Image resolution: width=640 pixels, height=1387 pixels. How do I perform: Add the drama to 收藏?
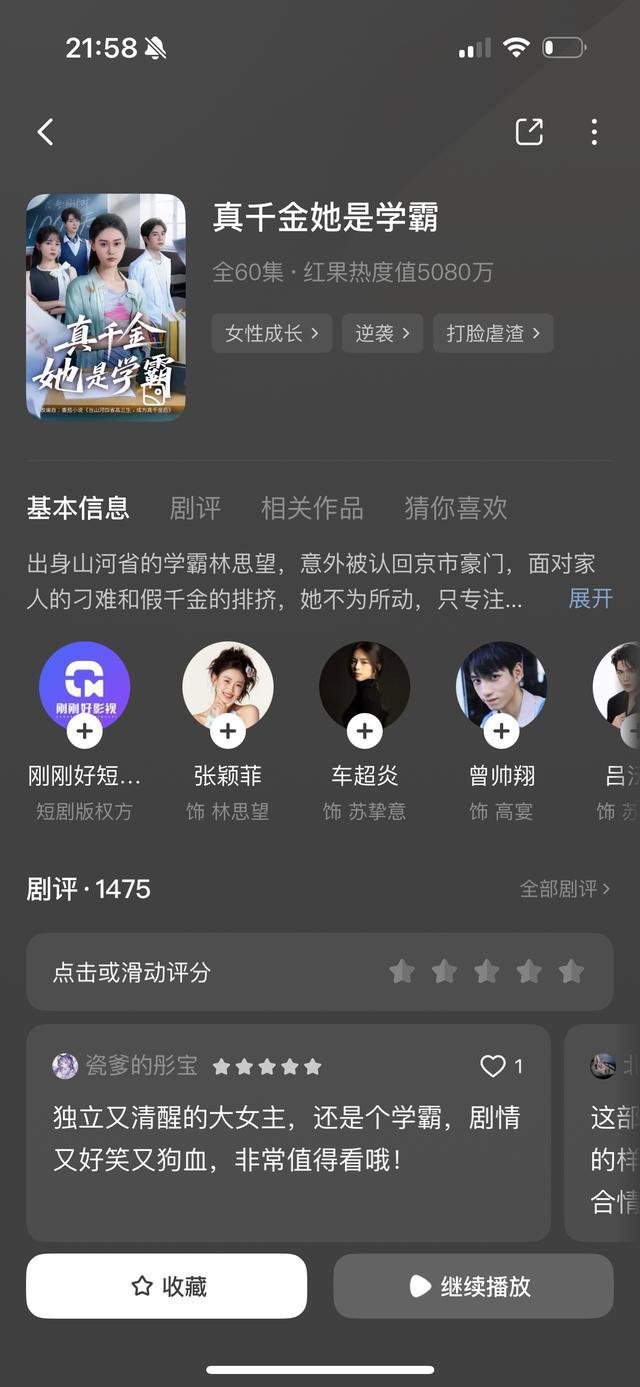[166, 1286]
